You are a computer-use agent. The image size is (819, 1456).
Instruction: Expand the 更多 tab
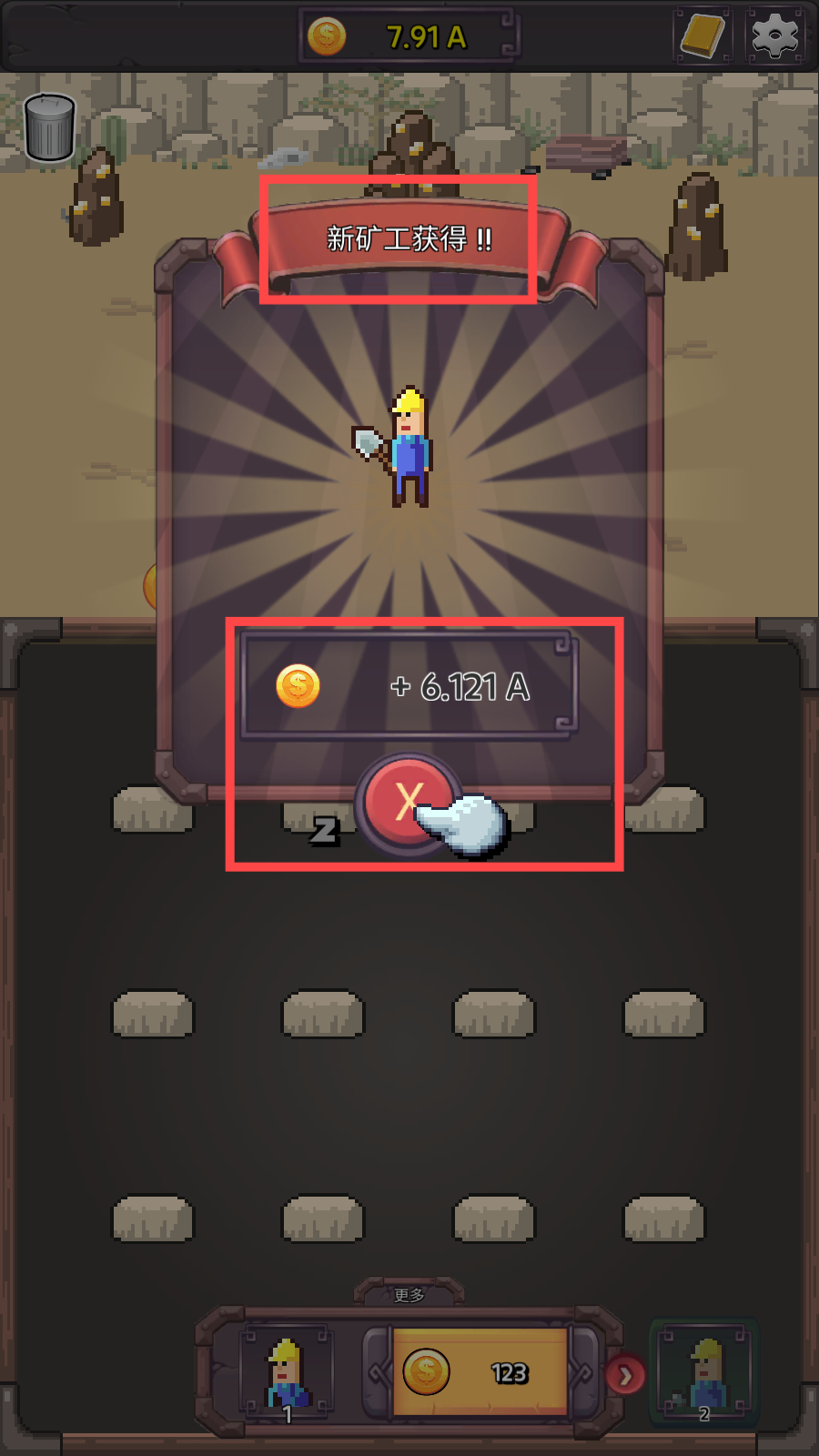(x=409, y=1294)
